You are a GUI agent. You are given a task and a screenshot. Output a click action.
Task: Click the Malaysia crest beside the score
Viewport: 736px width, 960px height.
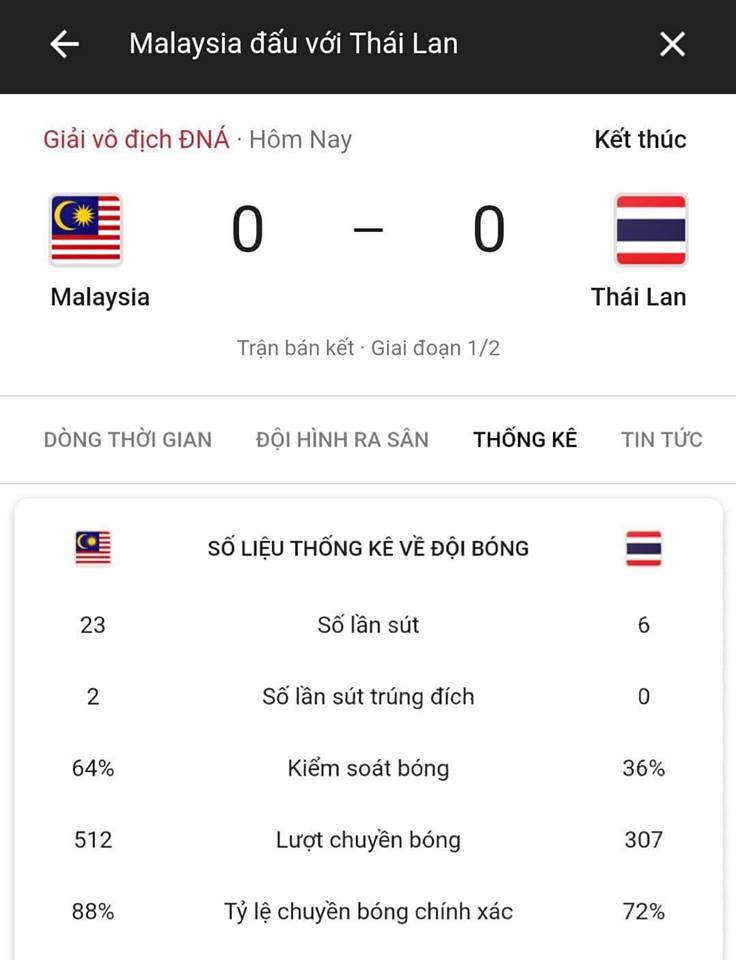tap(85, 229)
